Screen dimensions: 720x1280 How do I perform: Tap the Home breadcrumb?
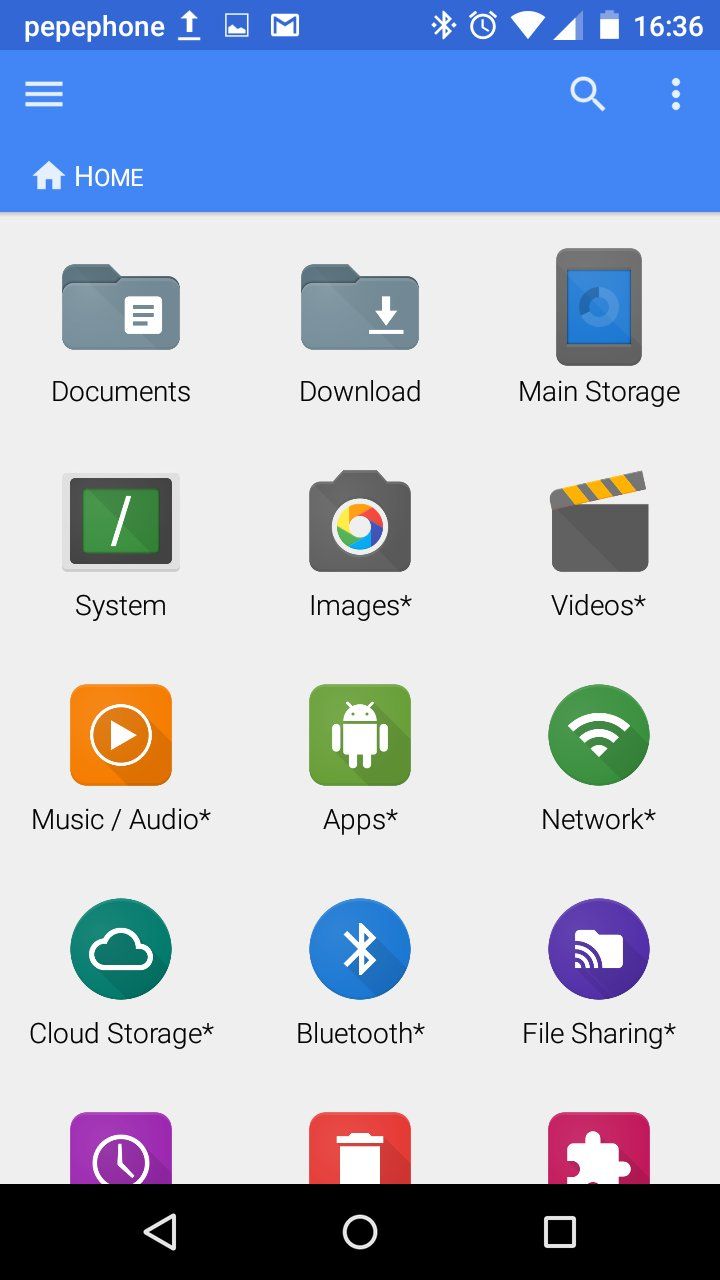(90, 177)
